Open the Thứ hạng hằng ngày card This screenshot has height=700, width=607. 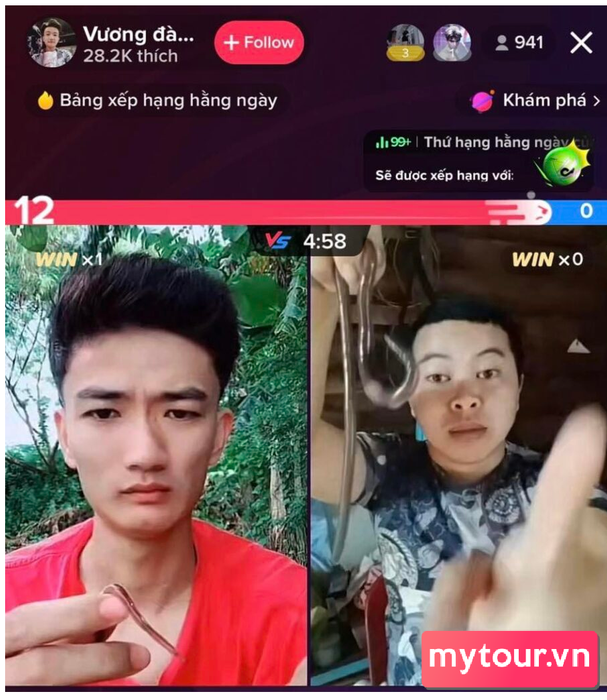(x=476, y=158)
